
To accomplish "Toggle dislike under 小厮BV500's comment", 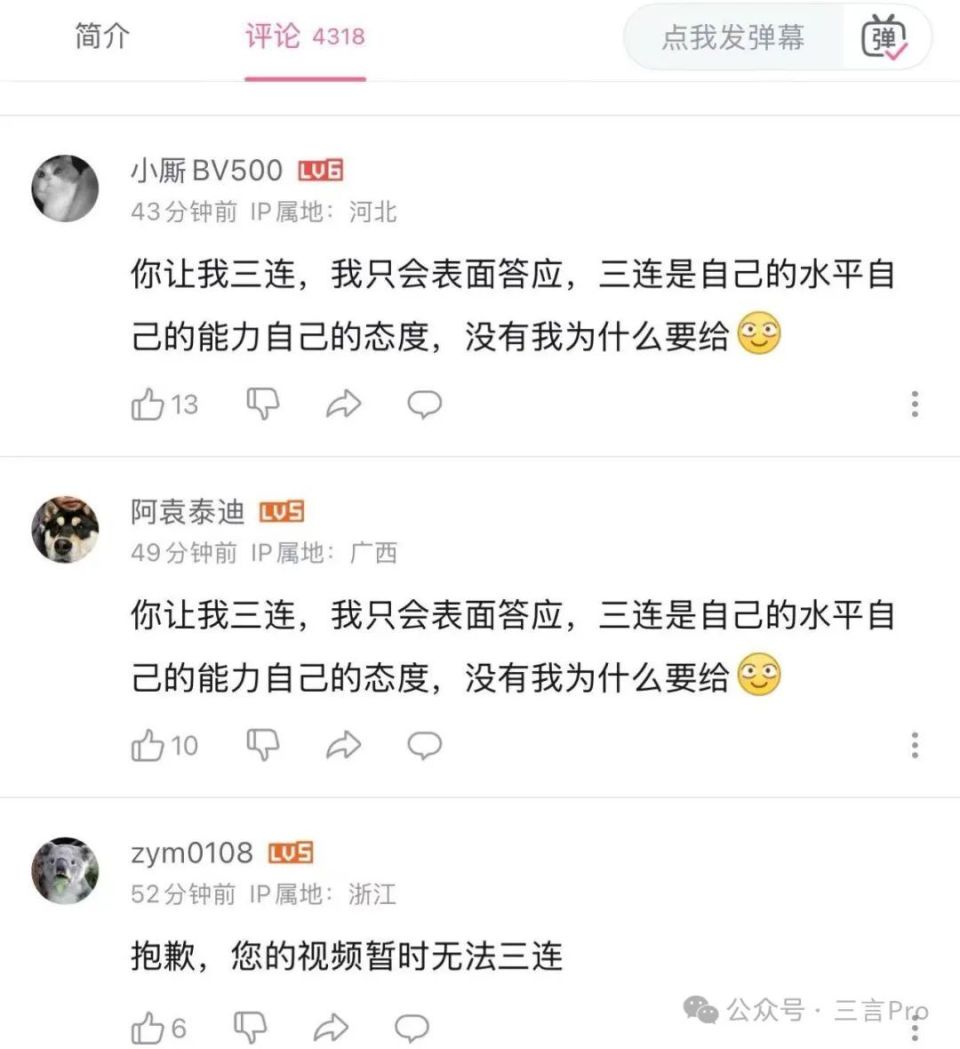I will tap(261, 403).
